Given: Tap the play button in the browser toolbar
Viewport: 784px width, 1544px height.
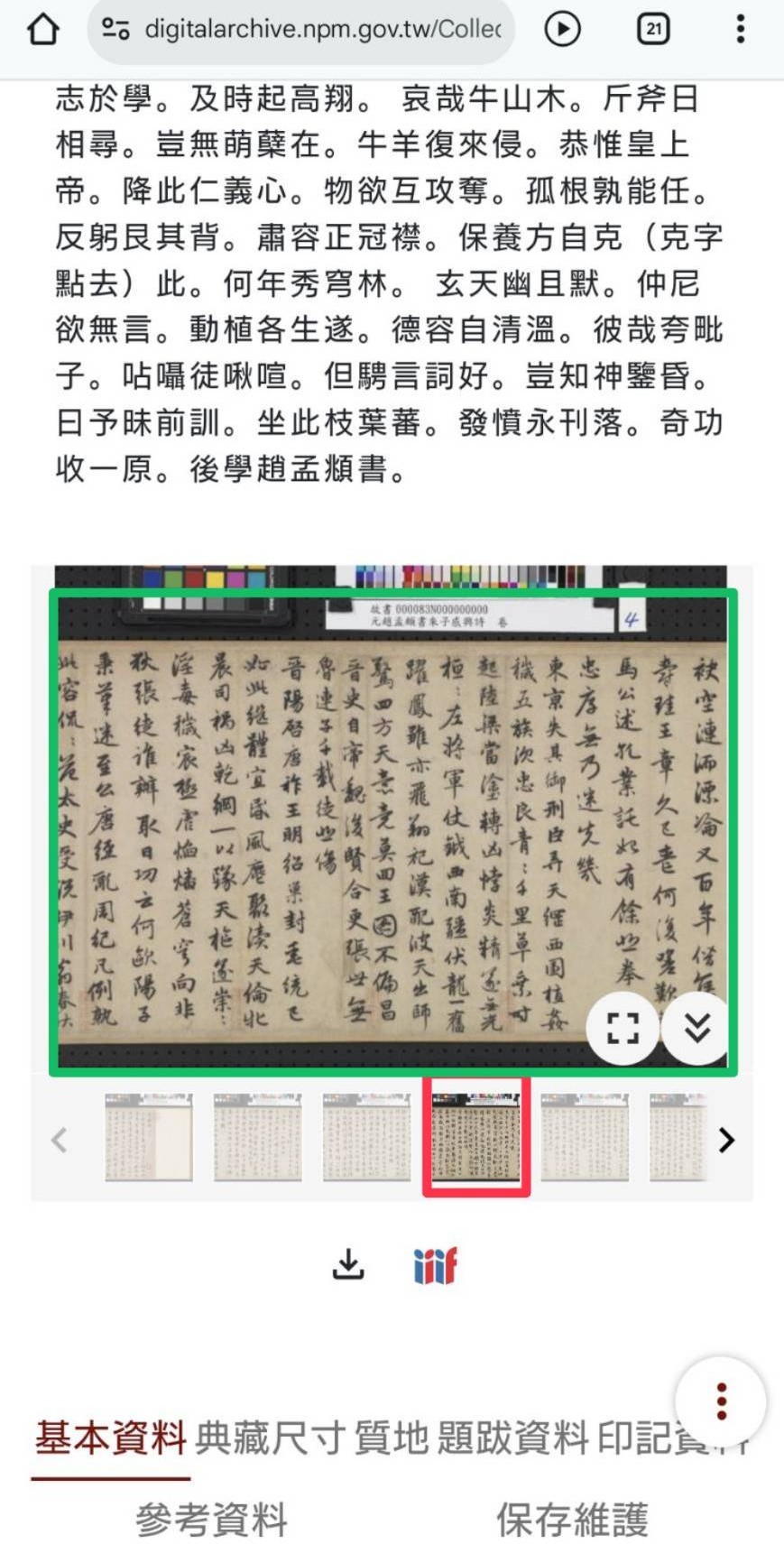Looking at the screenshot, I should [562, 29].
